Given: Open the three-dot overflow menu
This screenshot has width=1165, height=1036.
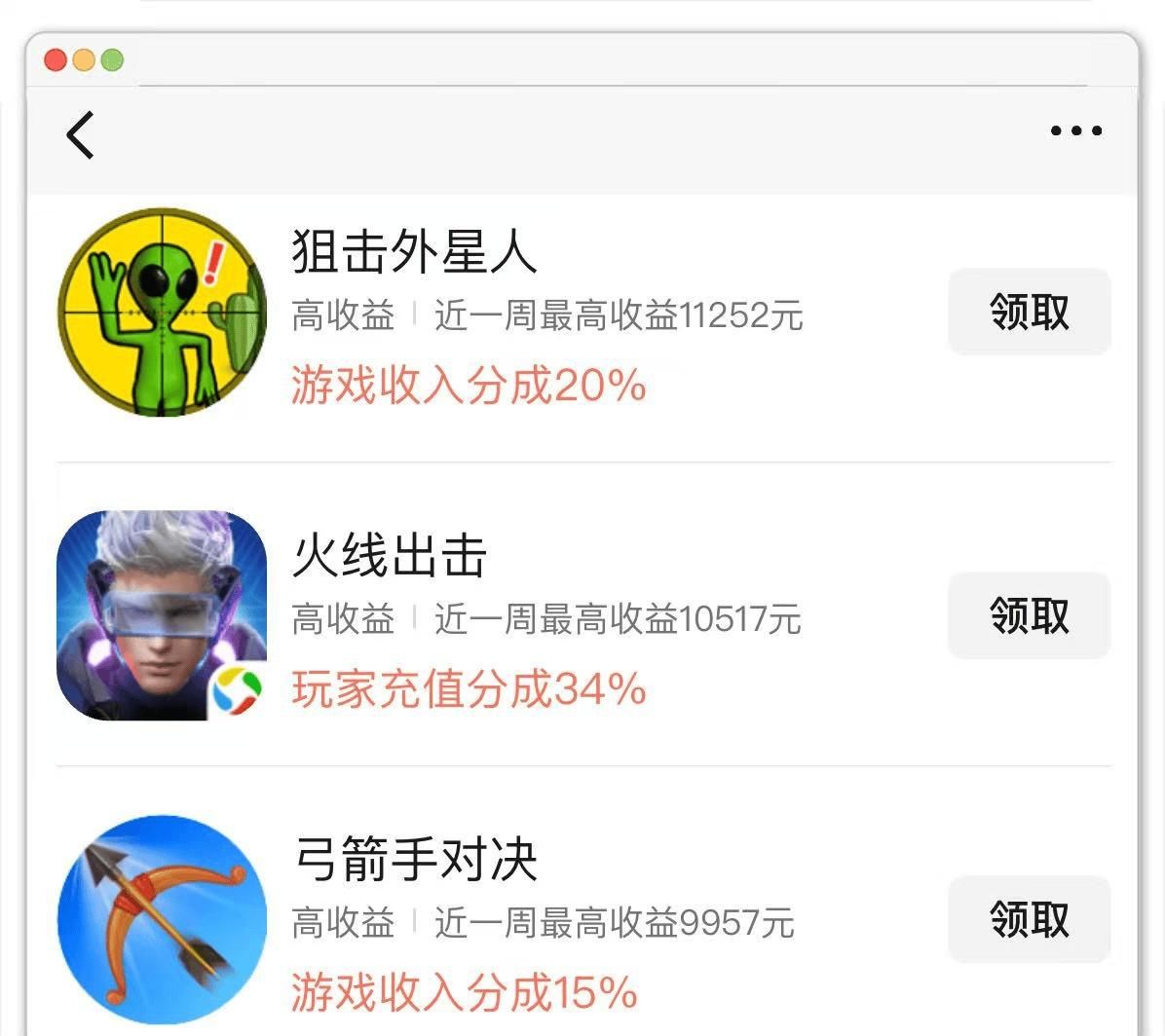Looking at the screenshot, I should coord(1075,130).
